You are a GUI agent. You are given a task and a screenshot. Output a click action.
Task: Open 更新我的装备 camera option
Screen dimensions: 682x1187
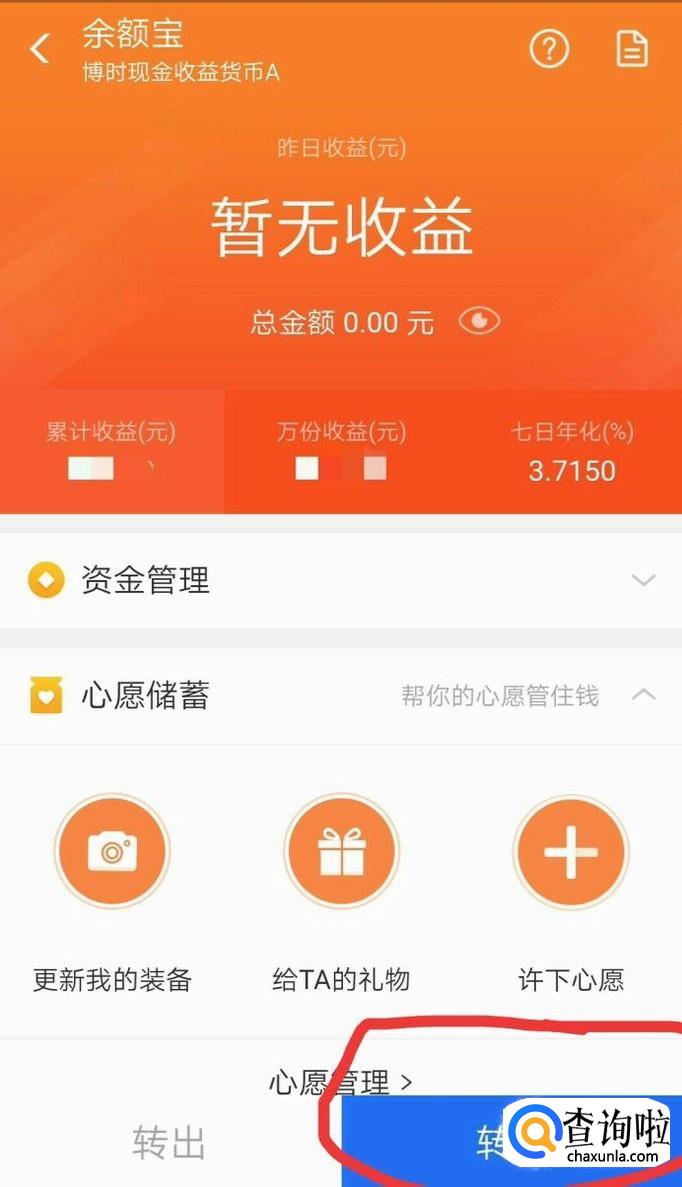(112, 852)
